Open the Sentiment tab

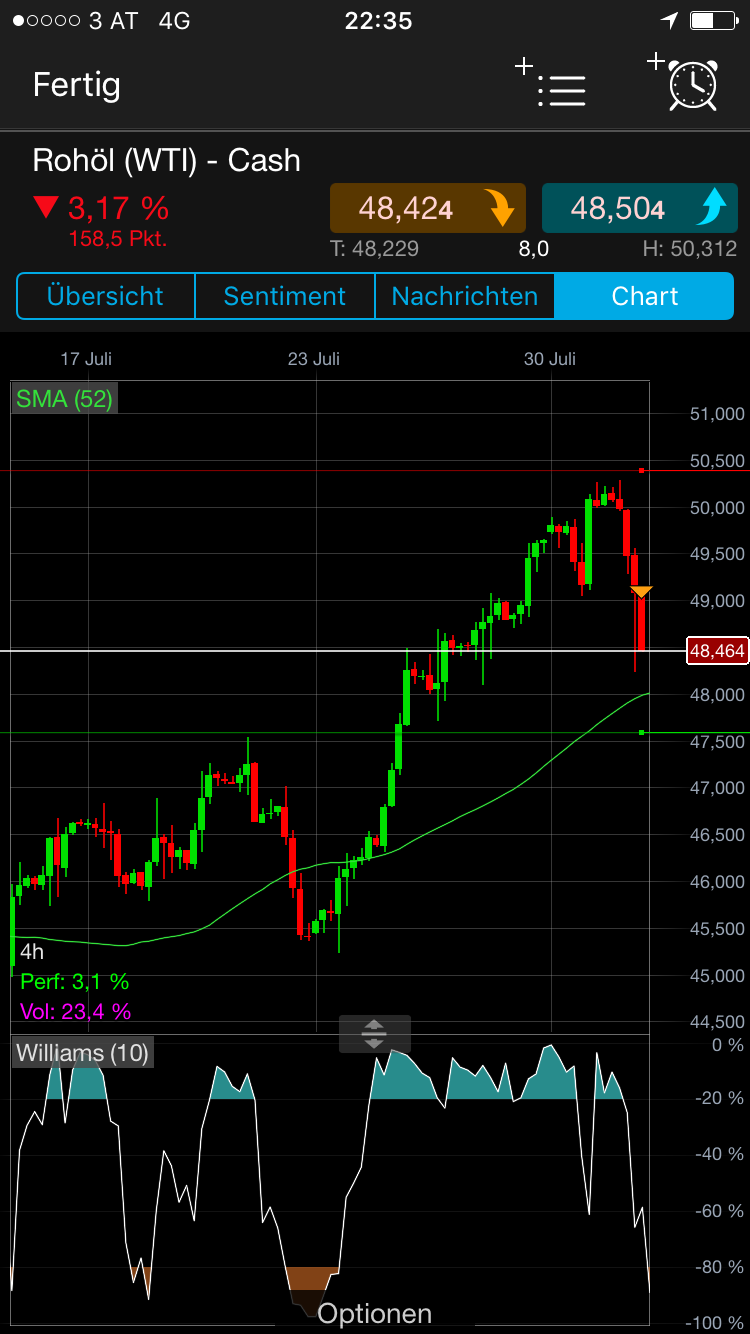(x=284, y=296)
